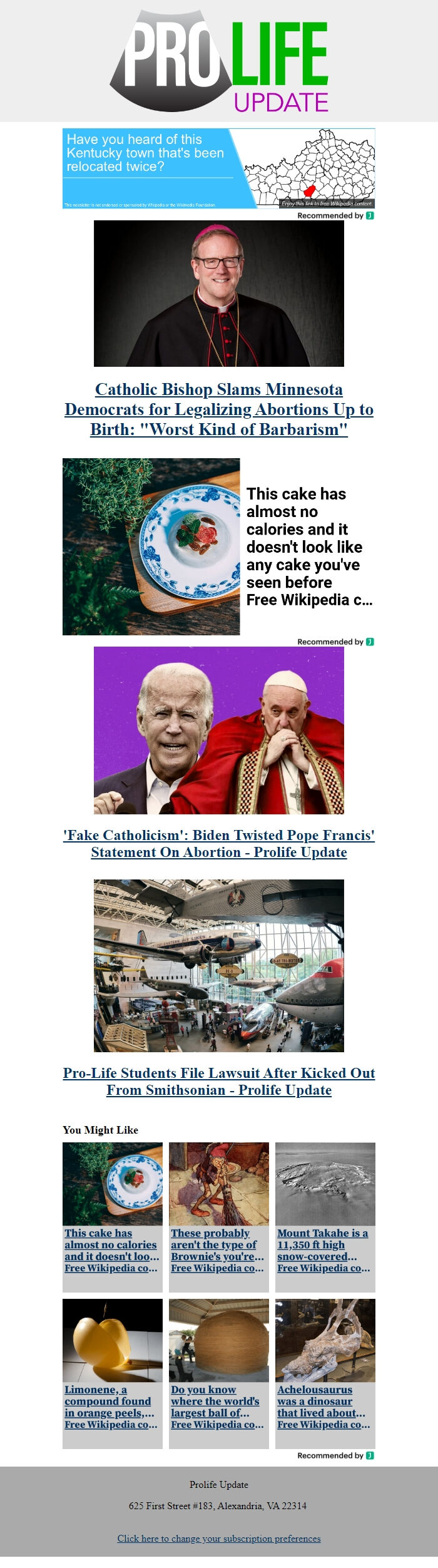Open the large low-calorie cake promo card

[218, 546]
